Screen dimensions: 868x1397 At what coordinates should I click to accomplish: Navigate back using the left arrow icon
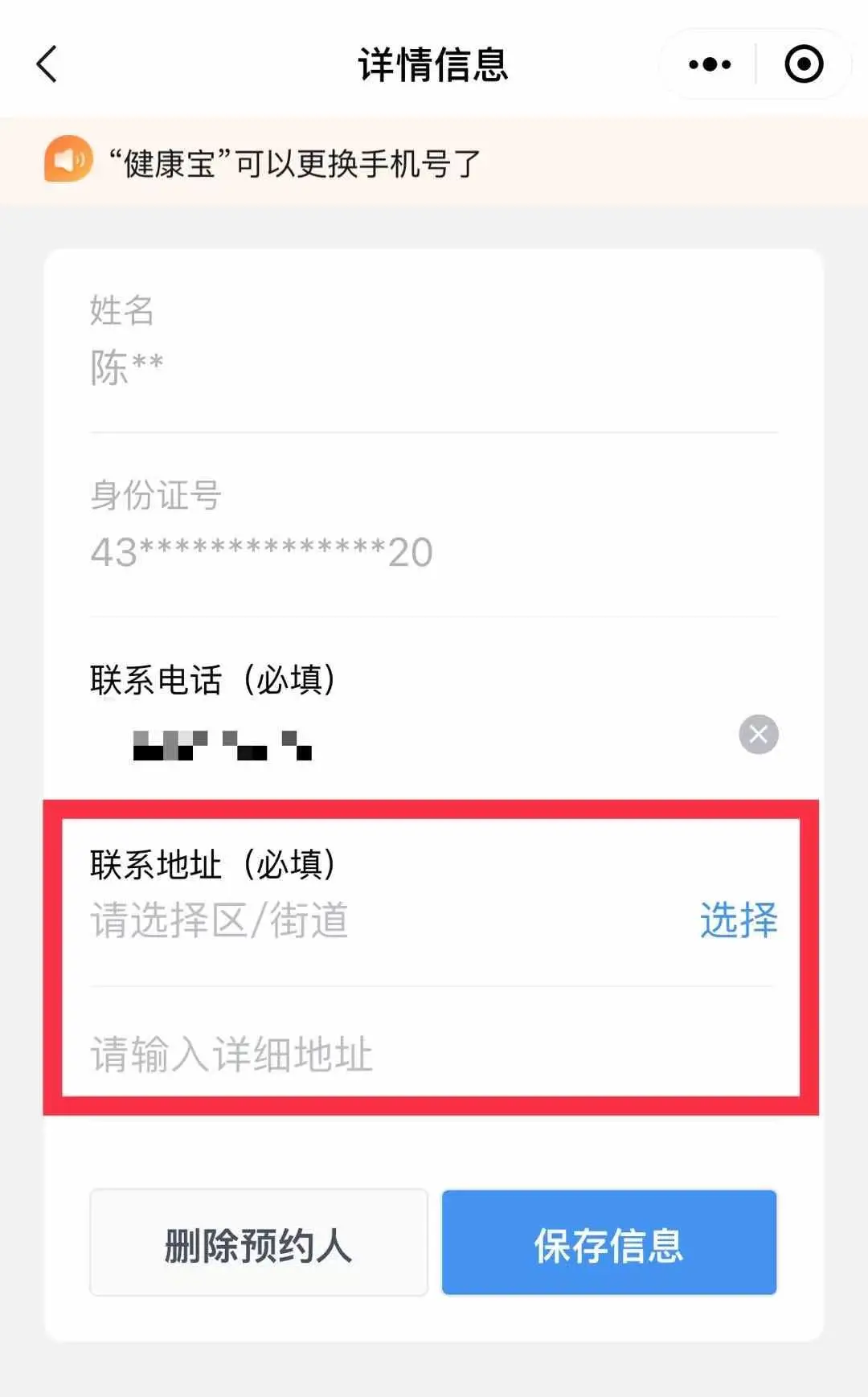[47, 63]
